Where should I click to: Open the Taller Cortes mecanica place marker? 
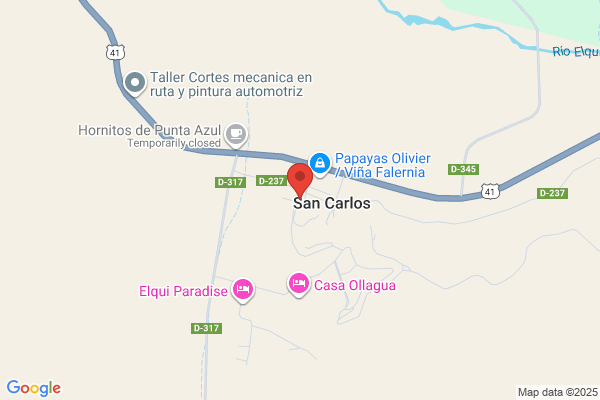135,83
